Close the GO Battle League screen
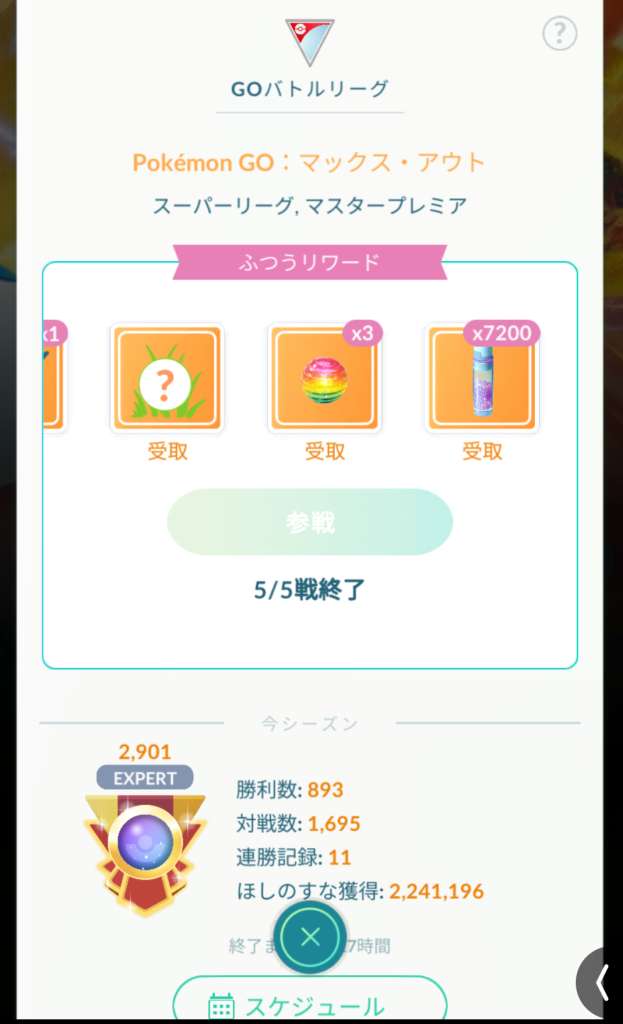623x1024 pixels. (310, 937)
